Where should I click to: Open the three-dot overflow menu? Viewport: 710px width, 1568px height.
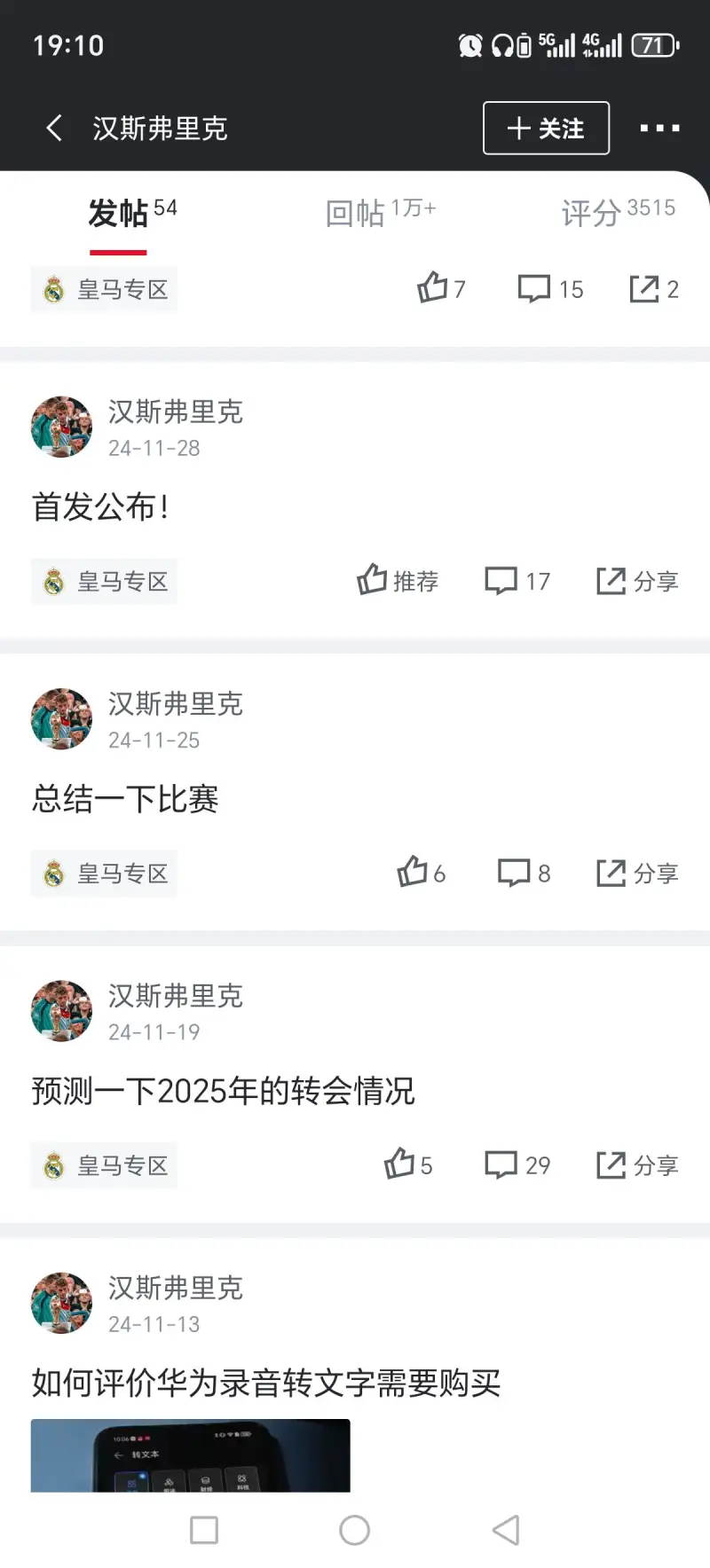659,129
